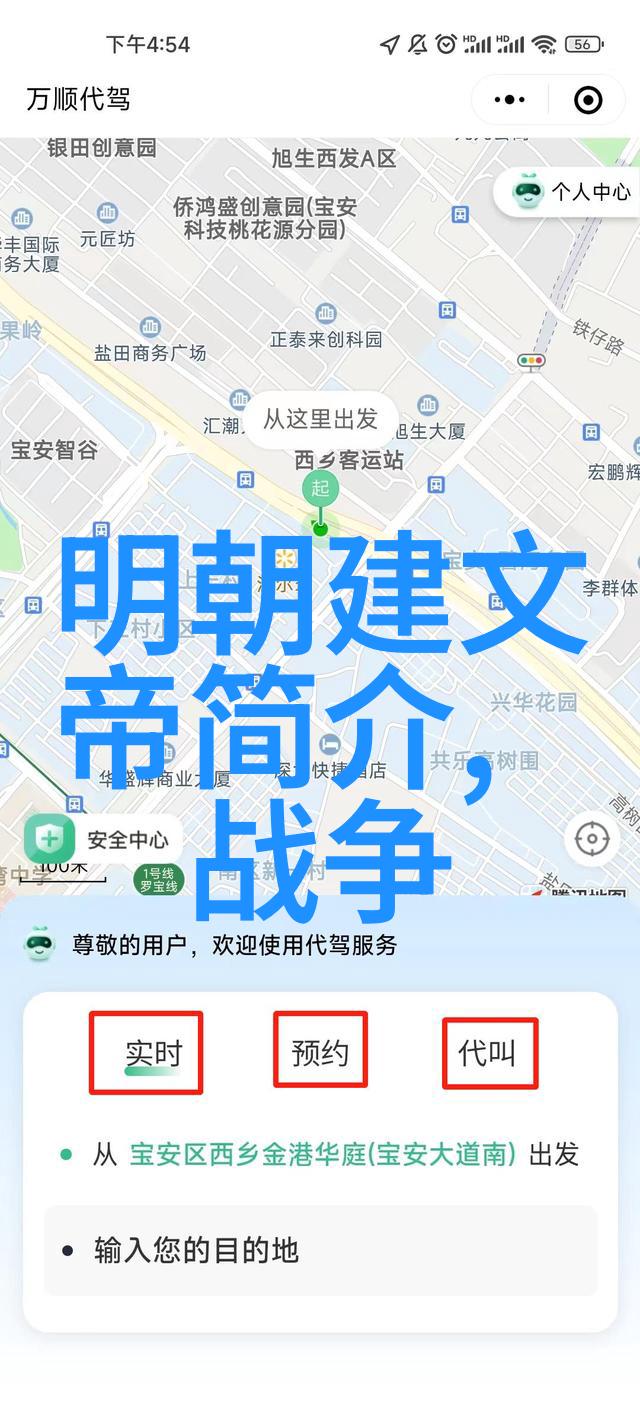Change departure point 宝安区西乡金港华庭
Image resolution: width=640 pixels, height=1422 pixels.
(322, 1155)
